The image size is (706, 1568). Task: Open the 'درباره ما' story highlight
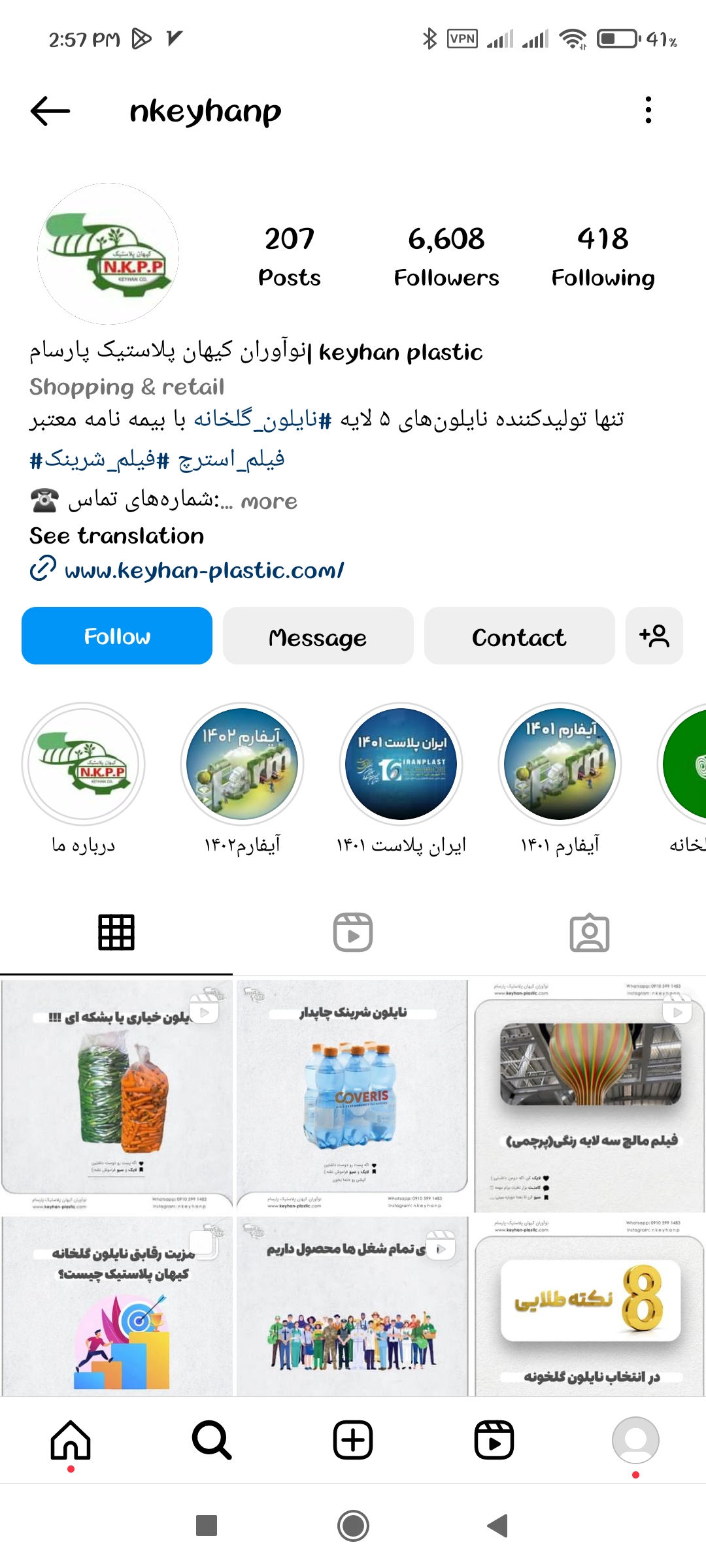point(84,764)
